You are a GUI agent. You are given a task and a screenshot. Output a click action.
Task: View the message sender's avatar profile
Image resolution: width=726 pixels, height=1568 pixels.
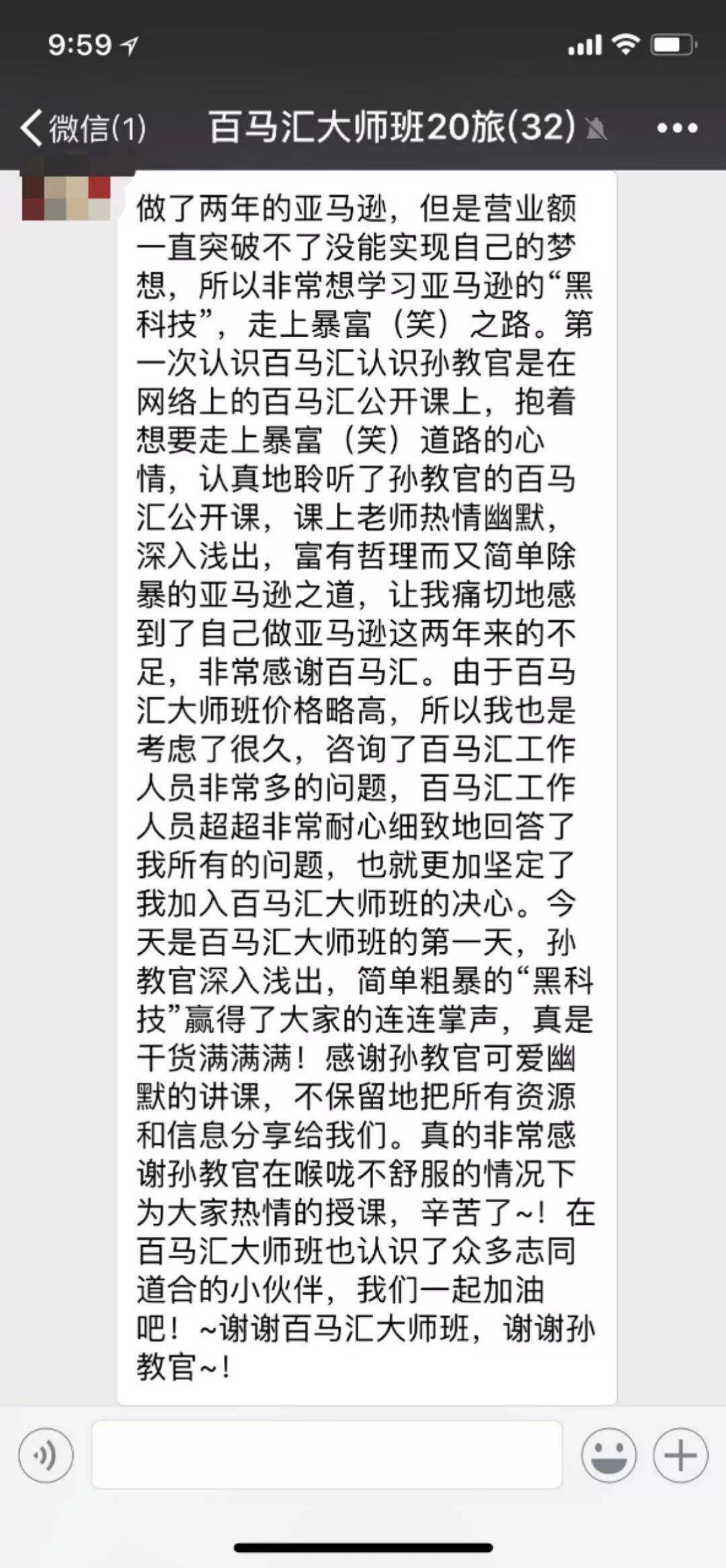coord(67,191)
